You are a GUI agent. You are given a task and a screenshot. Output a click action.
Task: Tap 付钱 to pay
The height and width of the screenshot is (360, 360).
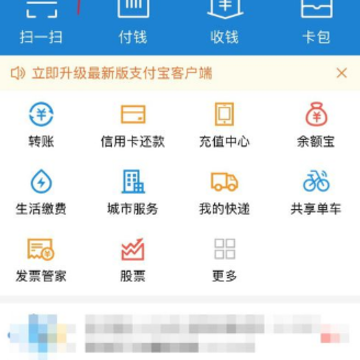133,22
